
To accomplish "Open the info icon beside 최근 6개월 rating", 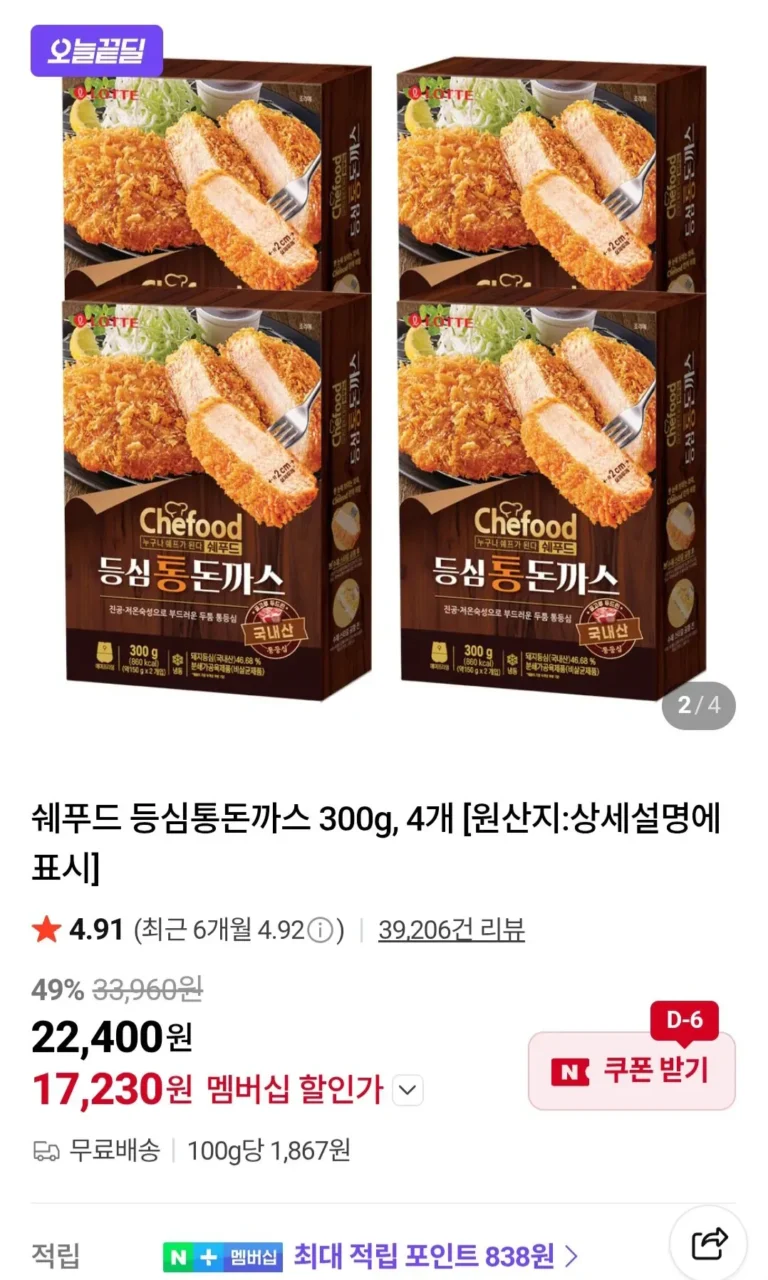I will 320,931.
